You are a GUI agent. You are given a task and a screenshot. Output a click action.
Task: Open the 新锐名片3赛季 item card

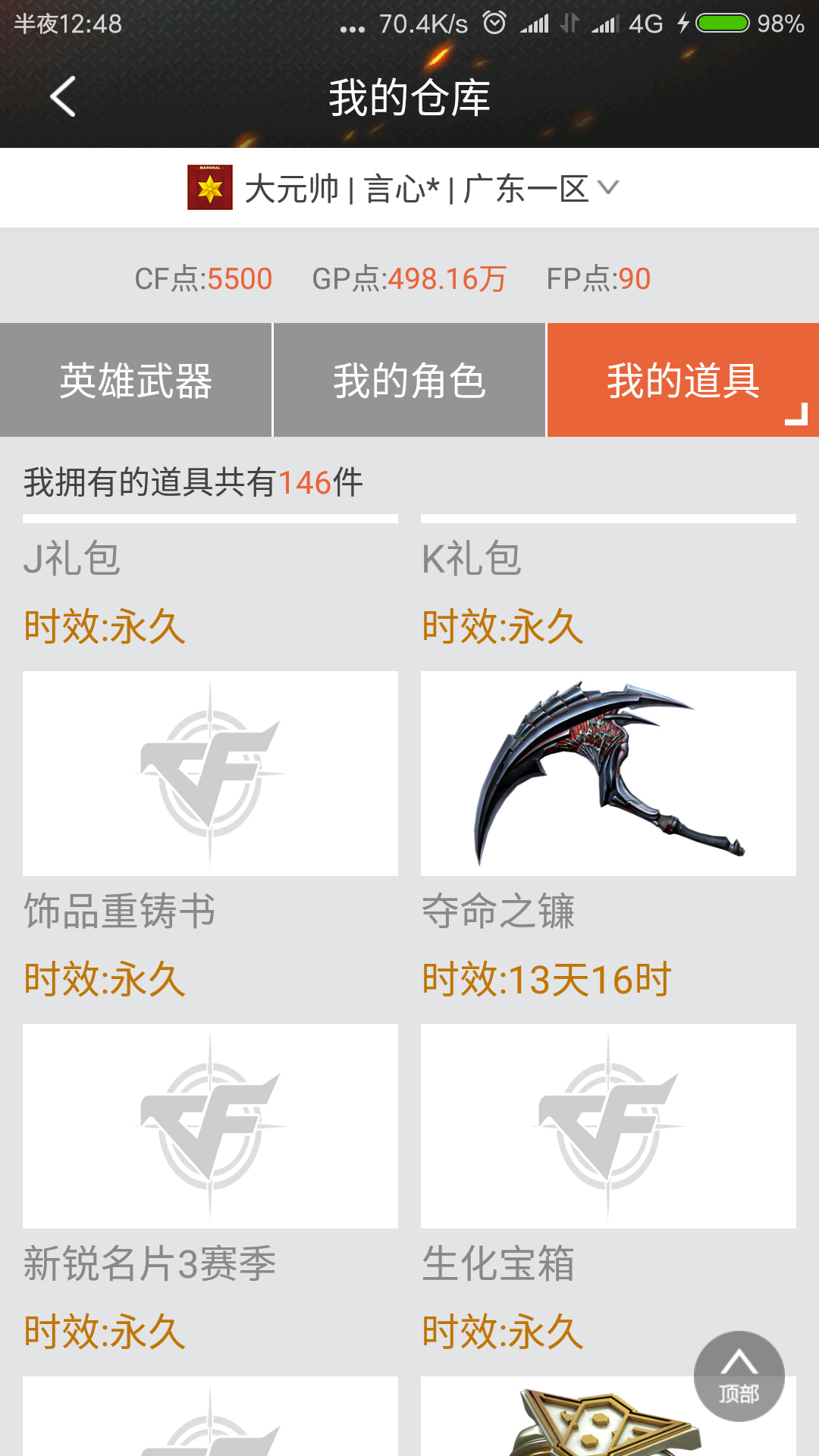click(210, 1126)
